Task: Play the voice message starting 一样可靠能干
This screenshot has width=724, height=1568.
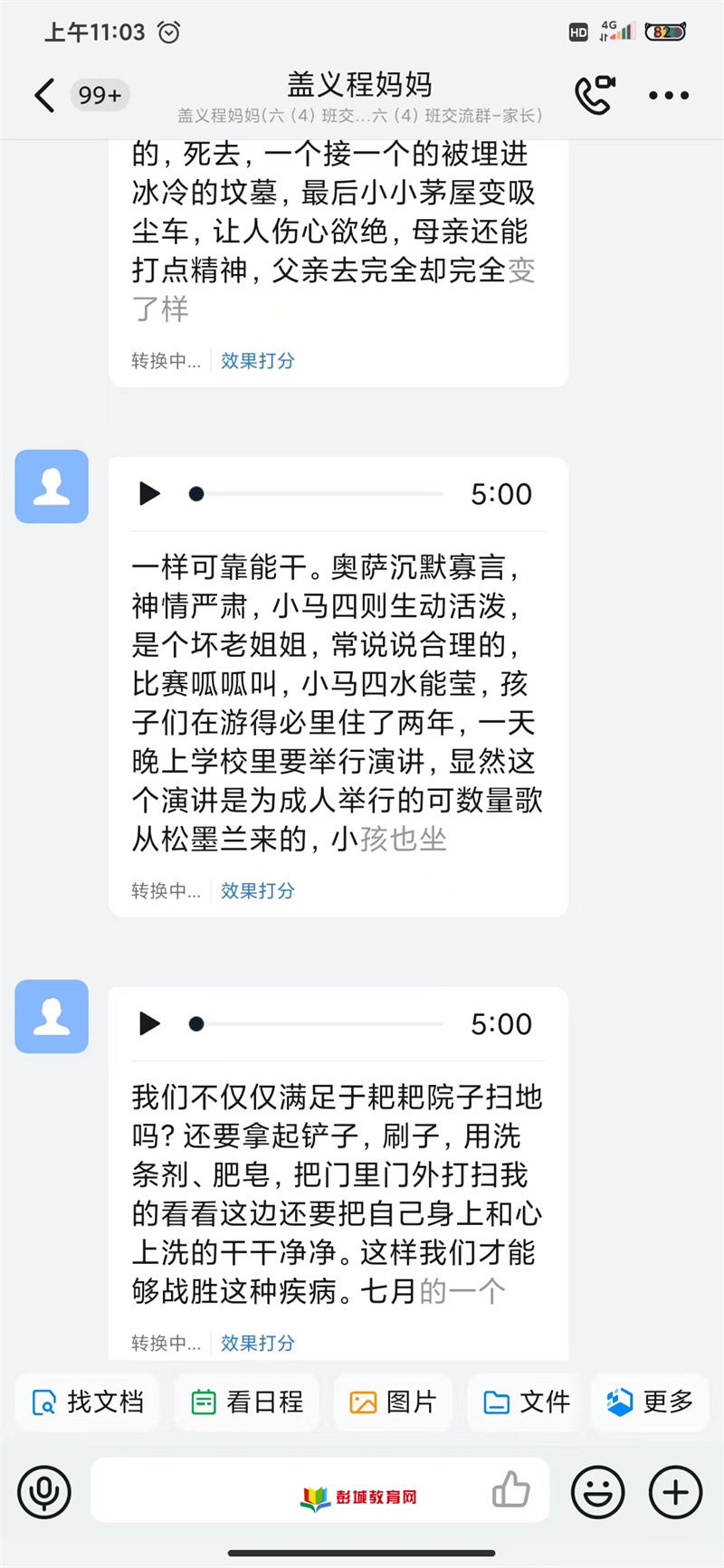Action: coord(149,494)
